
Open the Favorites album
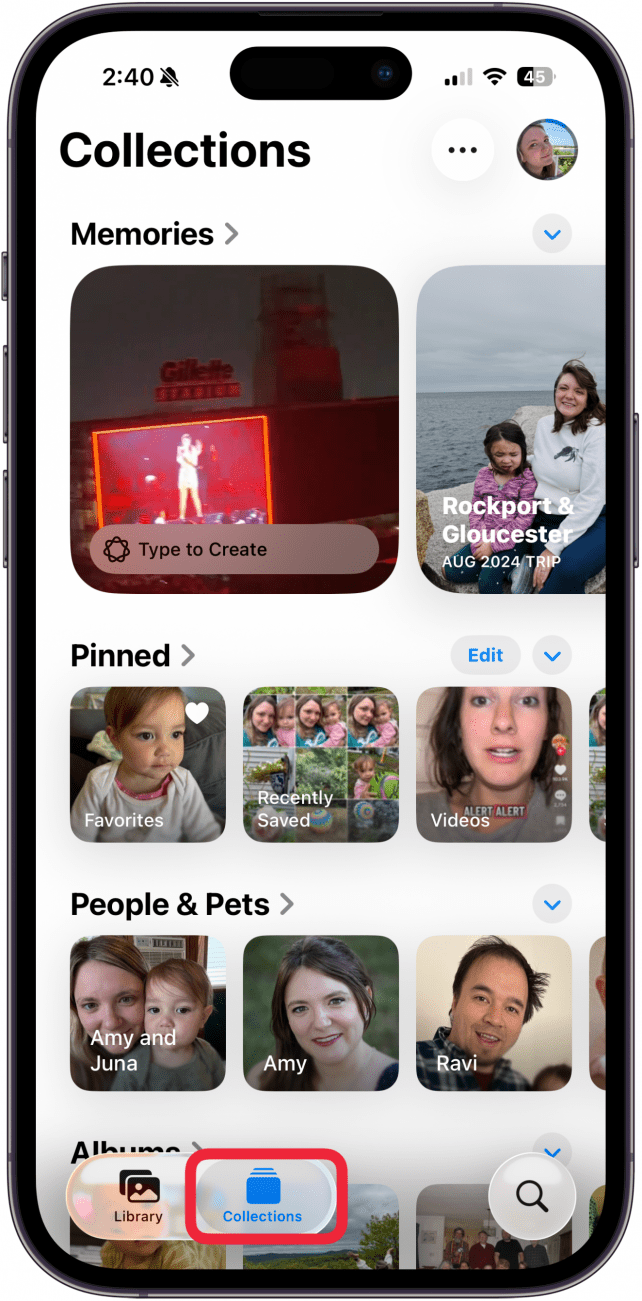(148, 764)
